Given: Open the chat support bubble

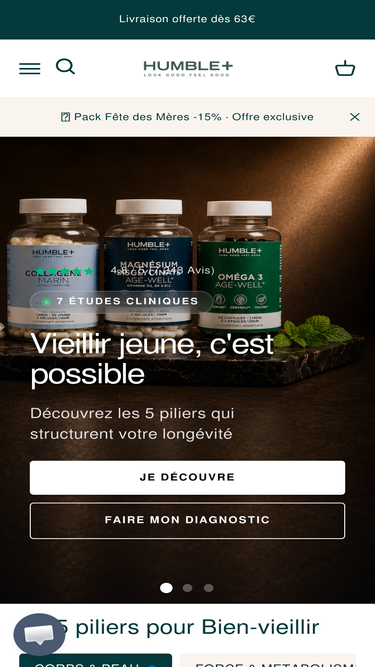Looking at the screenshot, I should (x=39, y=635).
